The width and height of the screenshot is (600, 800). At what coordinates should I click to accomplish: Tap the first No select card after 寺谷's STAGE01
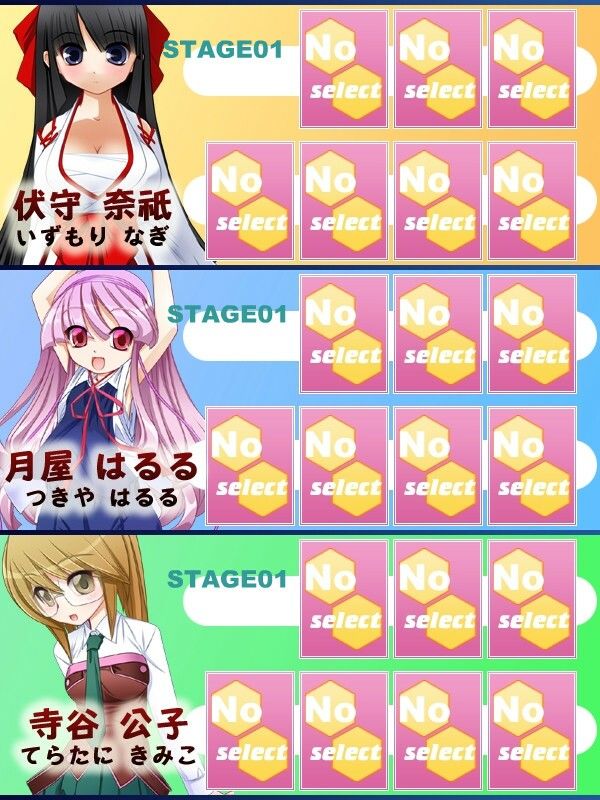click(344, 600)
